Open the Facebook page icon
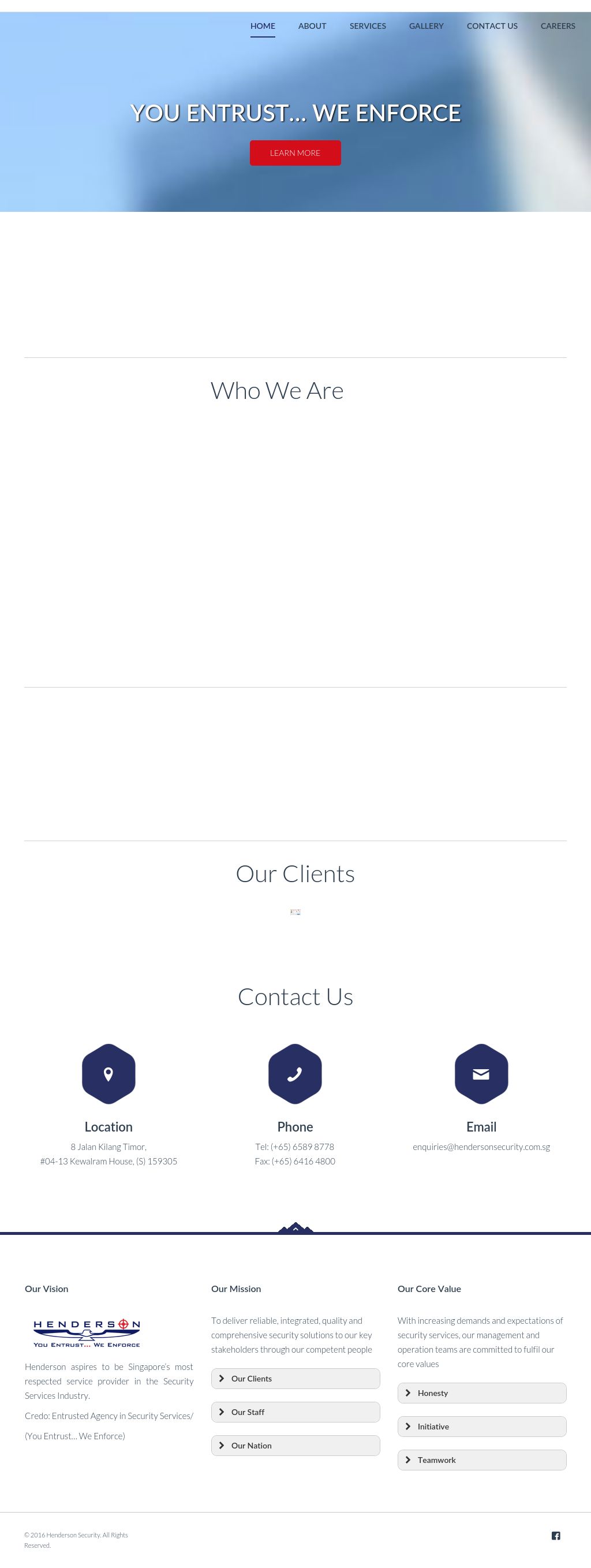Viewport: 591px width, 1568px height. tap(556, 1535)
